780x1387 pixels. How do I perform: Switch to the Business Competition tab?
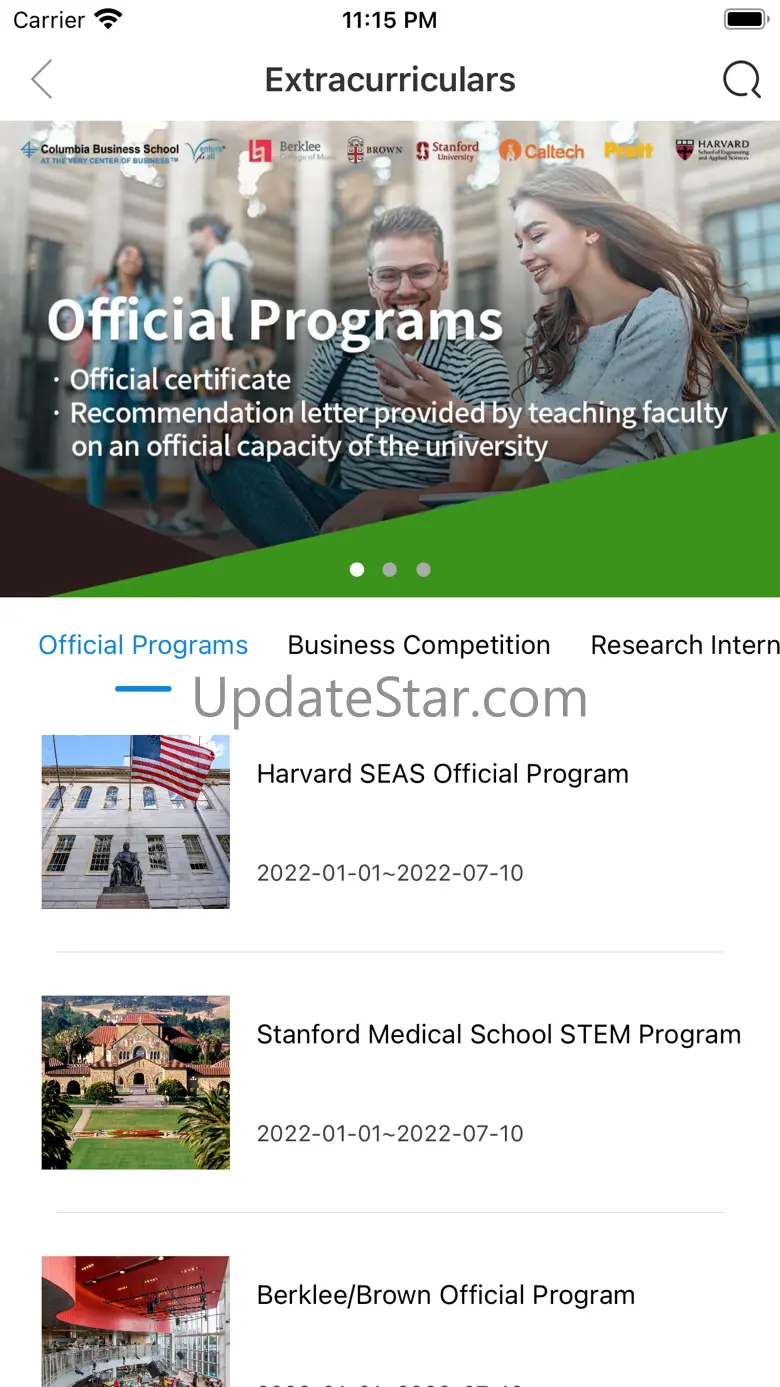pos(419,645)
